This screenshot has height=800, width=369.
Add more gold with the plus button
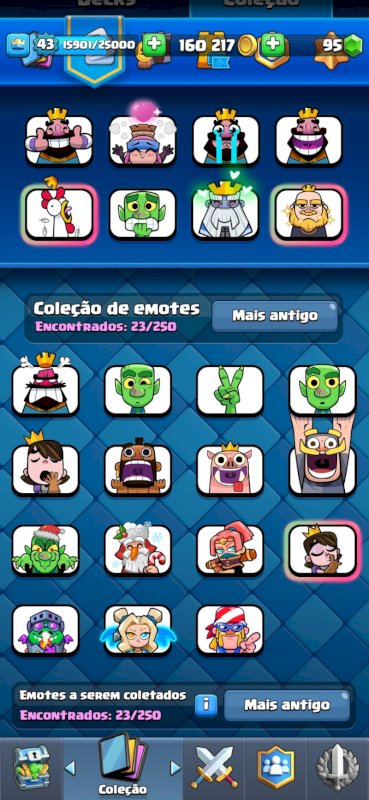[x=272, y=45]
